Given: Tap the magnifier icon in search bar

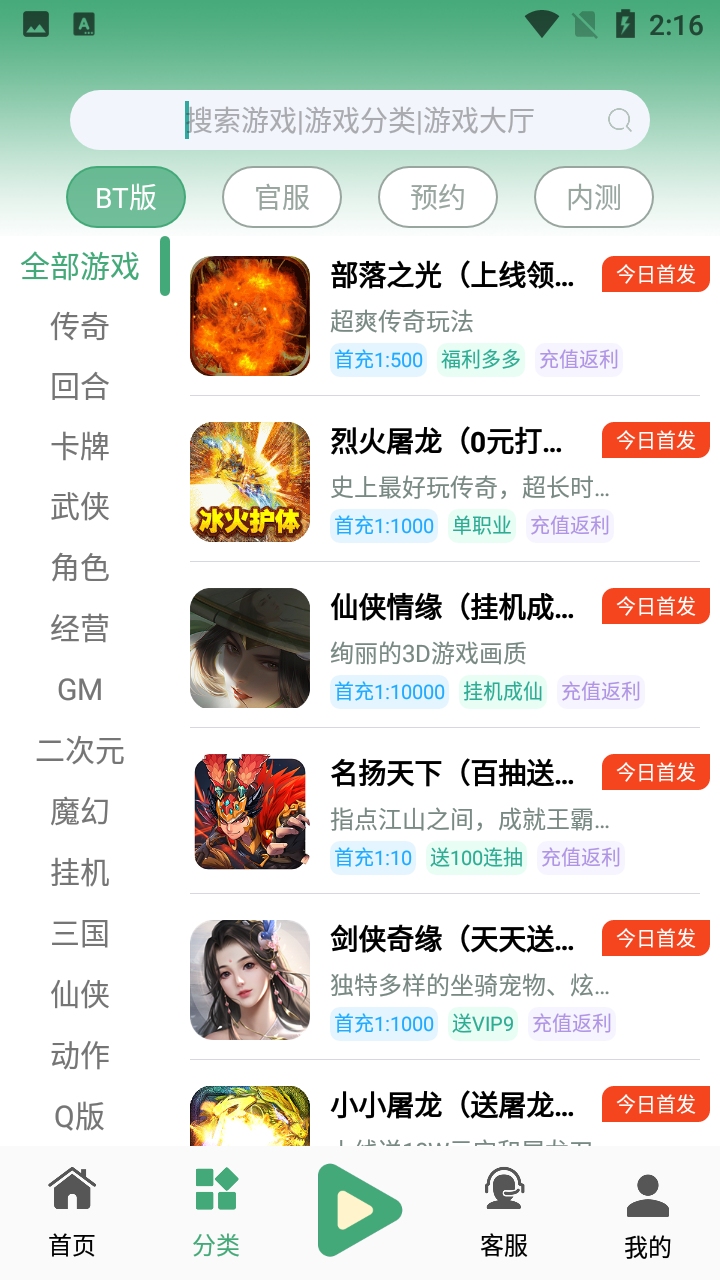Looking at the screenshot, I should click(620, 121).
